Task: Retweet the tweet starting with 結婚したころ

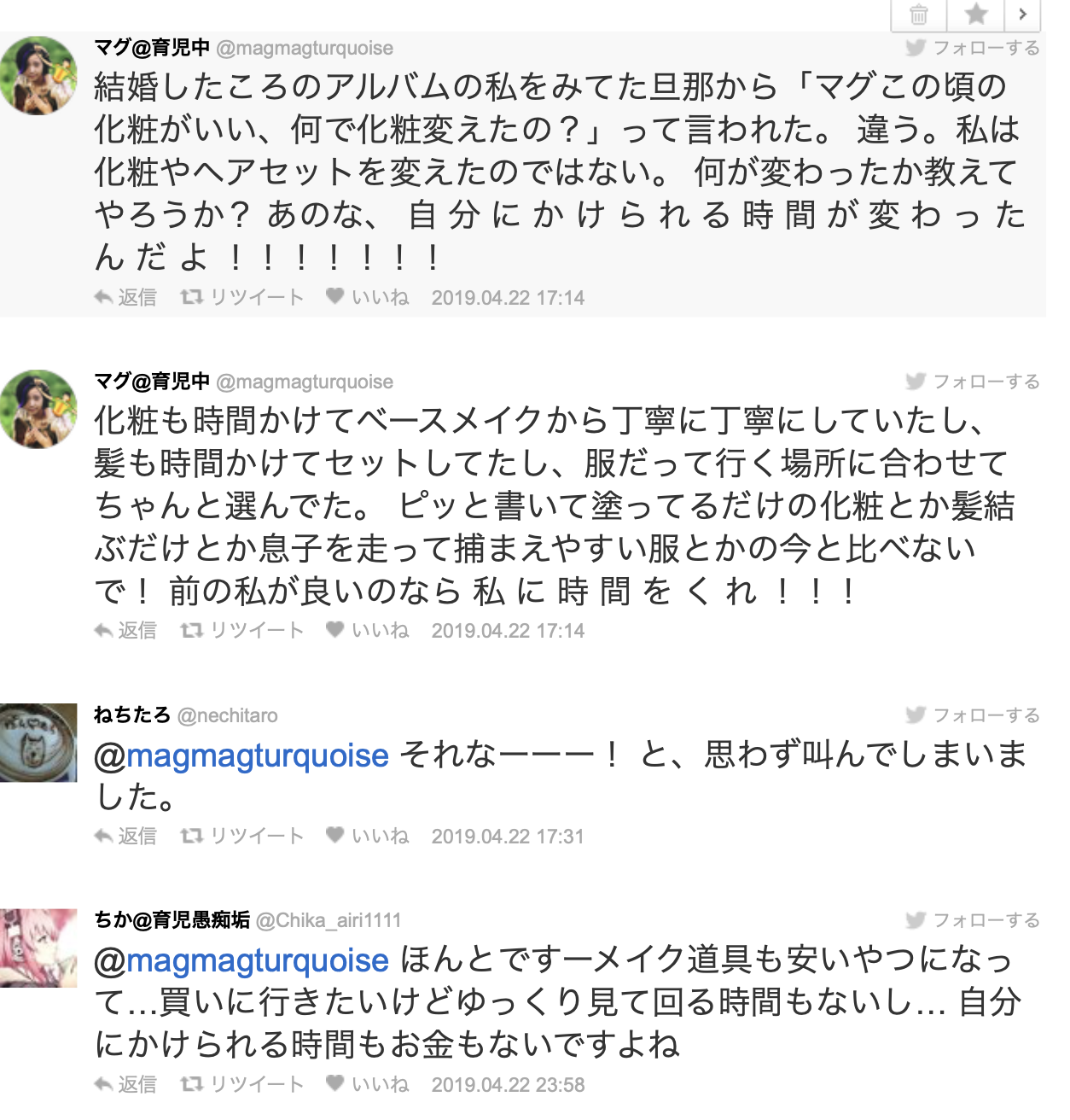Action: [242, 297]
